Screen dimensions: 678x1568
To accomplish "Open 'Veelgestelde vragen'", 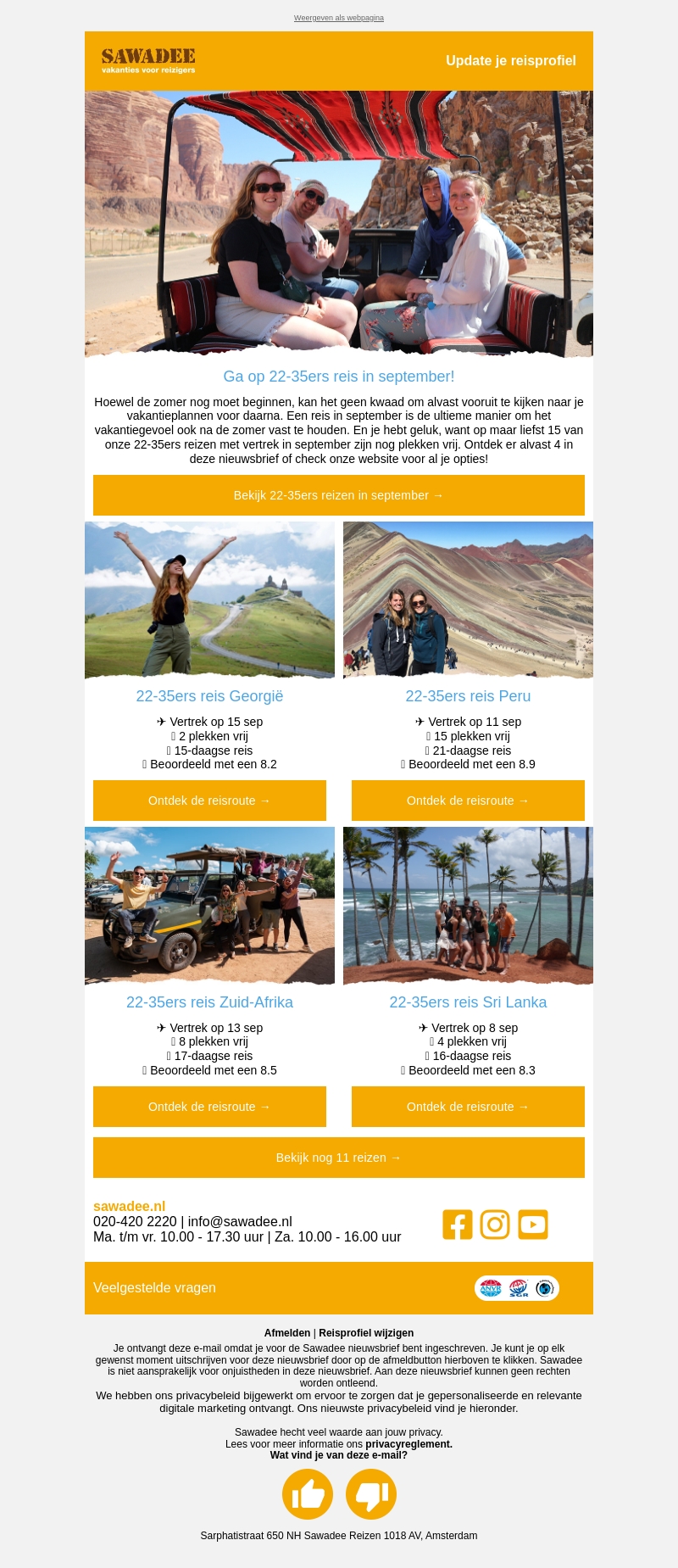I will tap(154, 1287).
